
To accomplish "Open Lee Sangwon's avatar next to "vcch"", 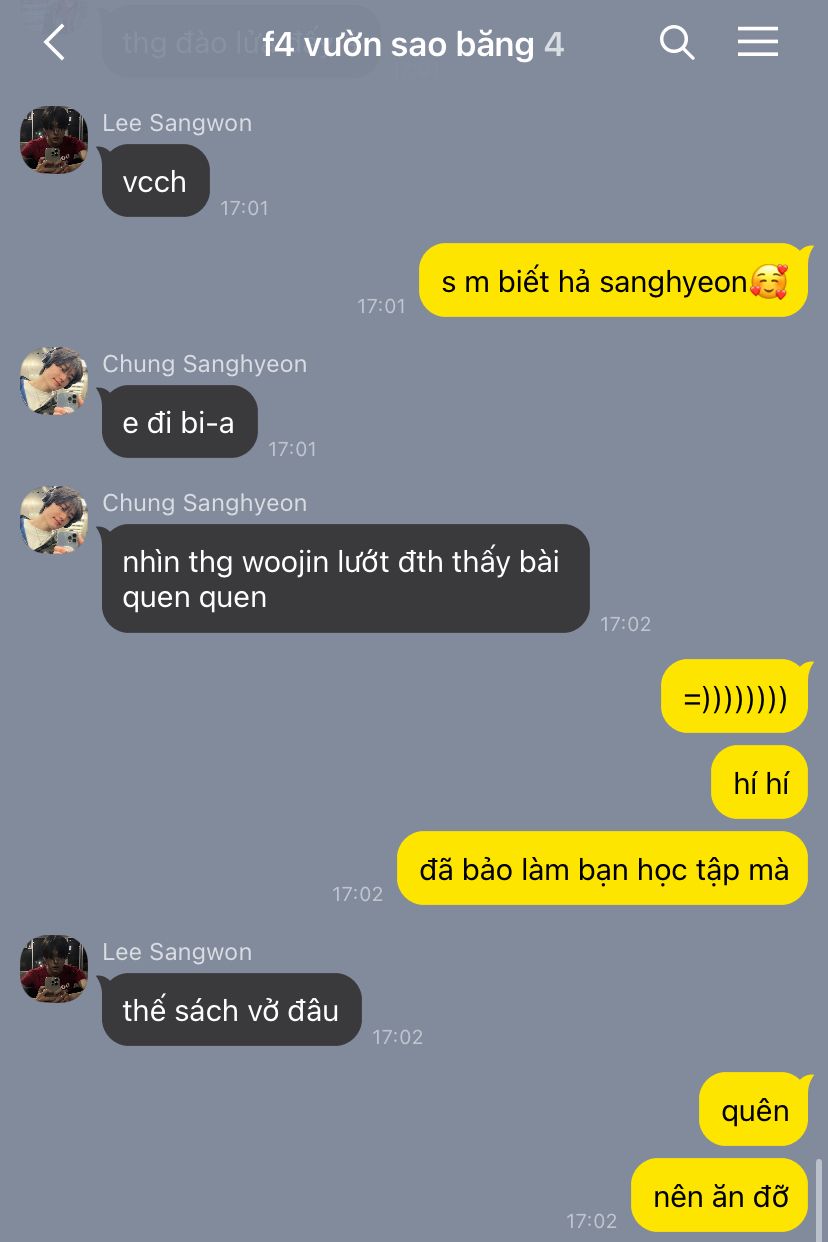I will coord(54,140).
